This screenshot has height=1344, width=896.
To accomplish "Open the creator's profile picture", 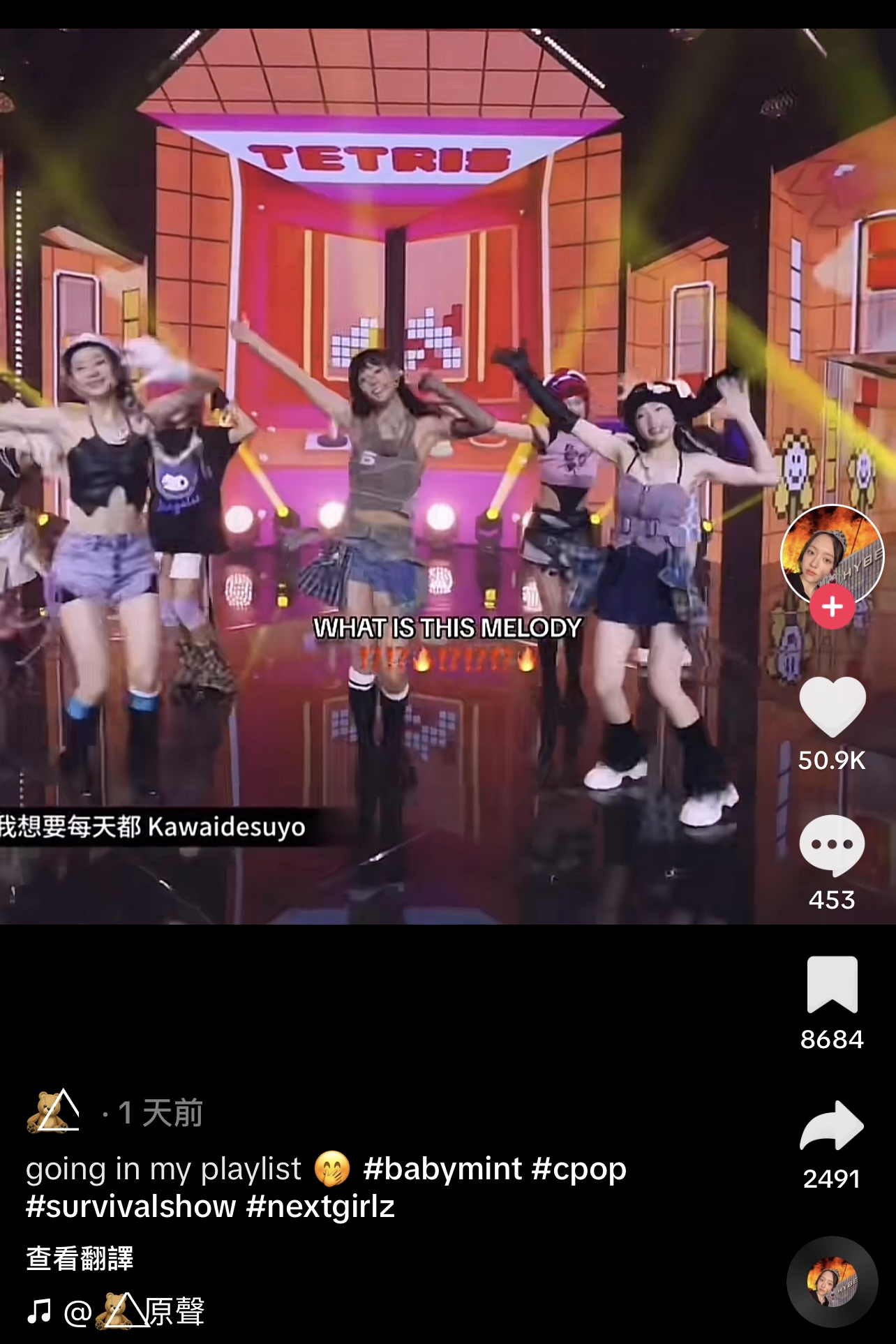I will point(832,551).
